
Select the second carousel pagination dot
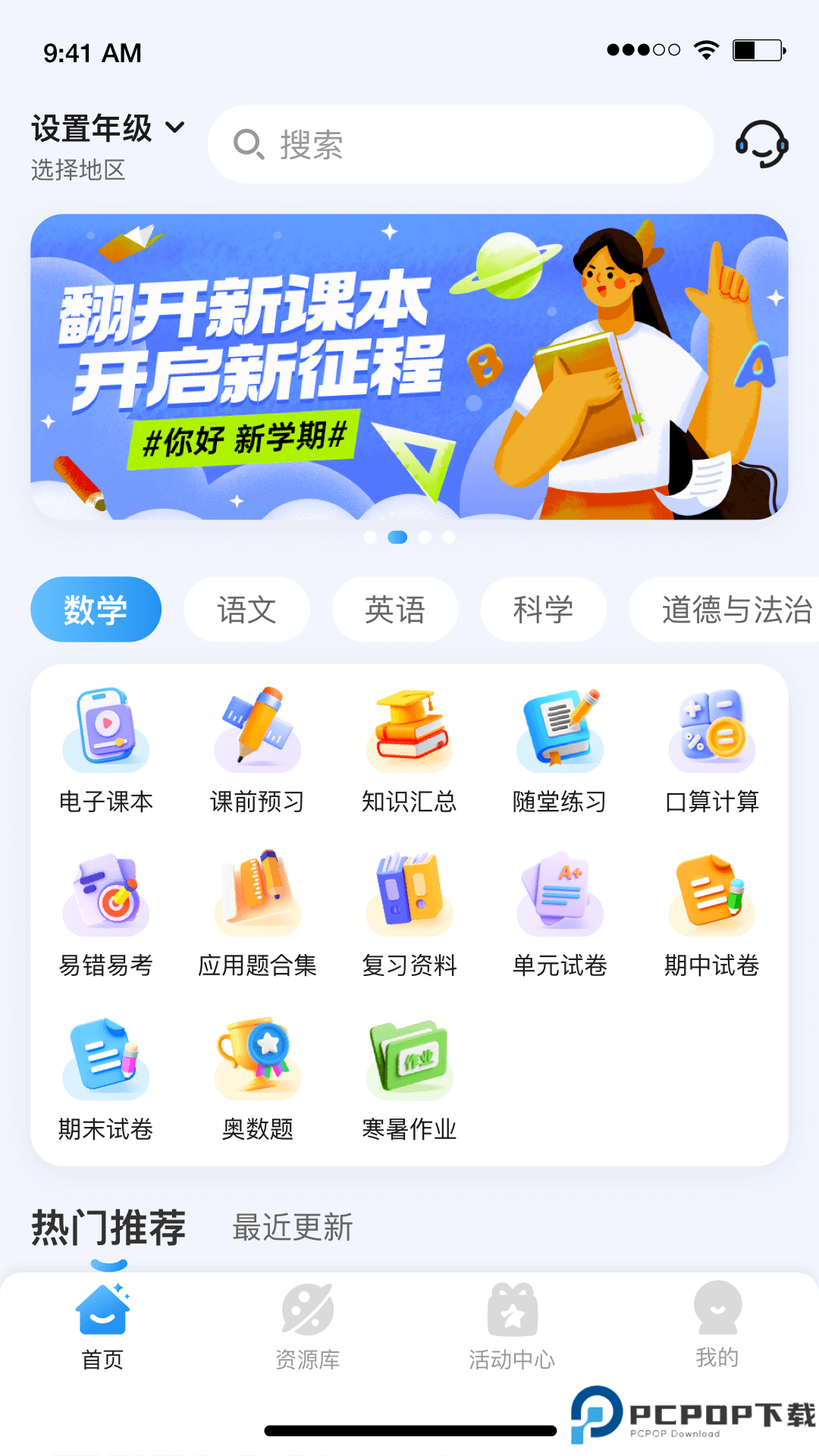click(397, 537)
